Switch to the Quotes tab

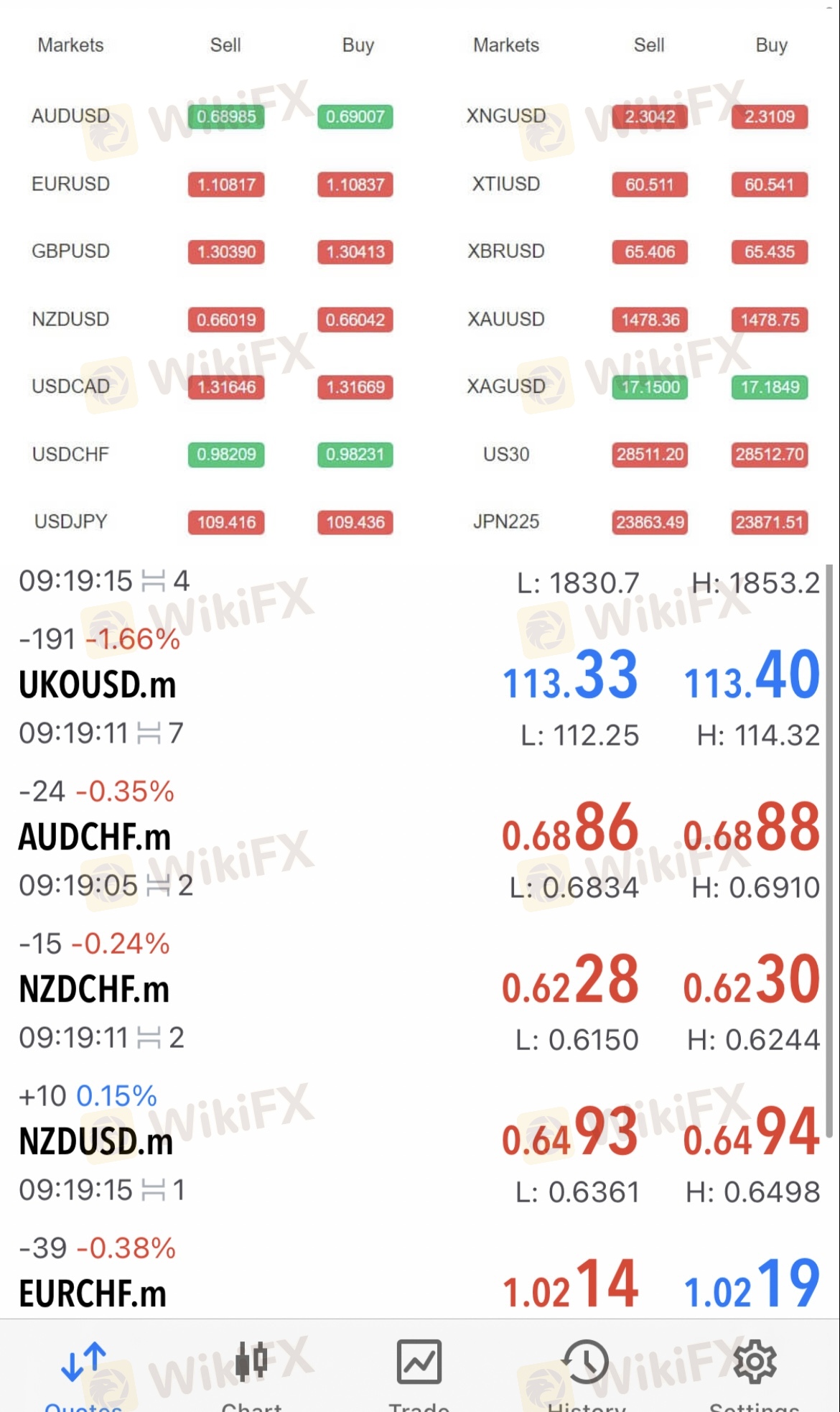click(x=84, y=1372)
